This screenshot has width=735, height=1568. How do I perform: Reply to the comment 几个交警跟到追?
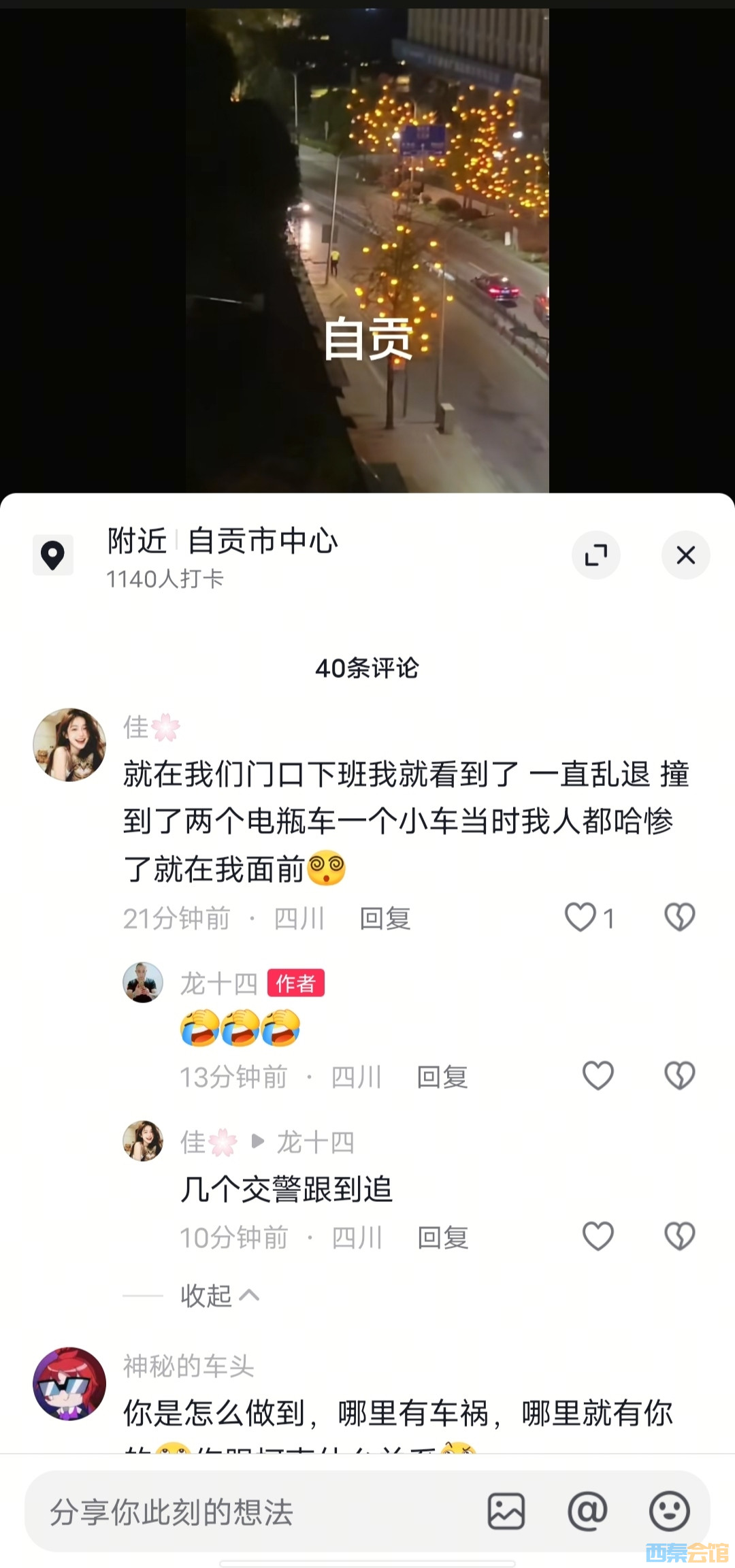442,1238
